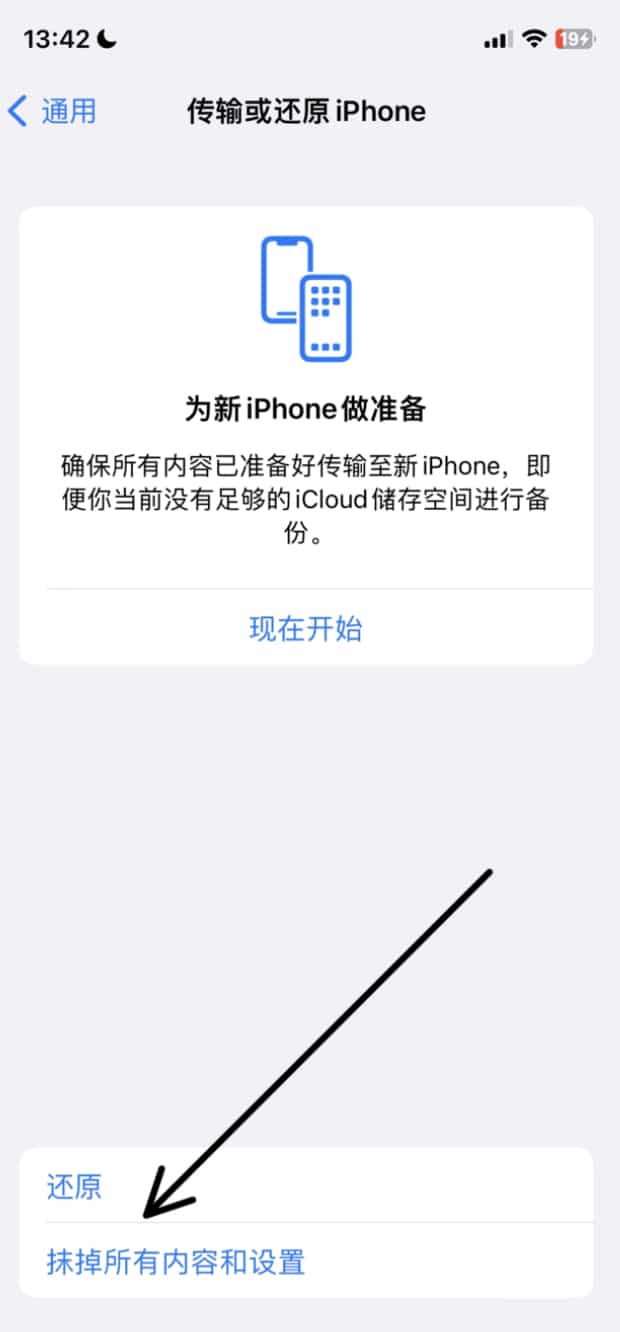
Task: Select 抹掉所有内容和设置
Action: 176,1261
